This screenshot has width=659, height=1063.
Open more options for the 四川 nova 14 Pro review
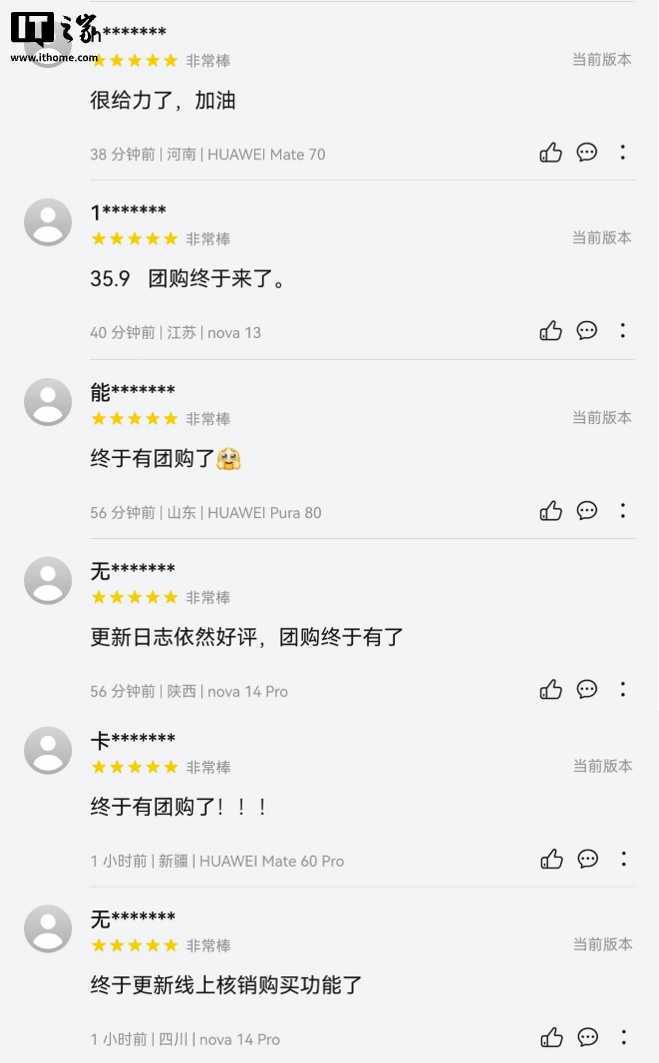624,1038
